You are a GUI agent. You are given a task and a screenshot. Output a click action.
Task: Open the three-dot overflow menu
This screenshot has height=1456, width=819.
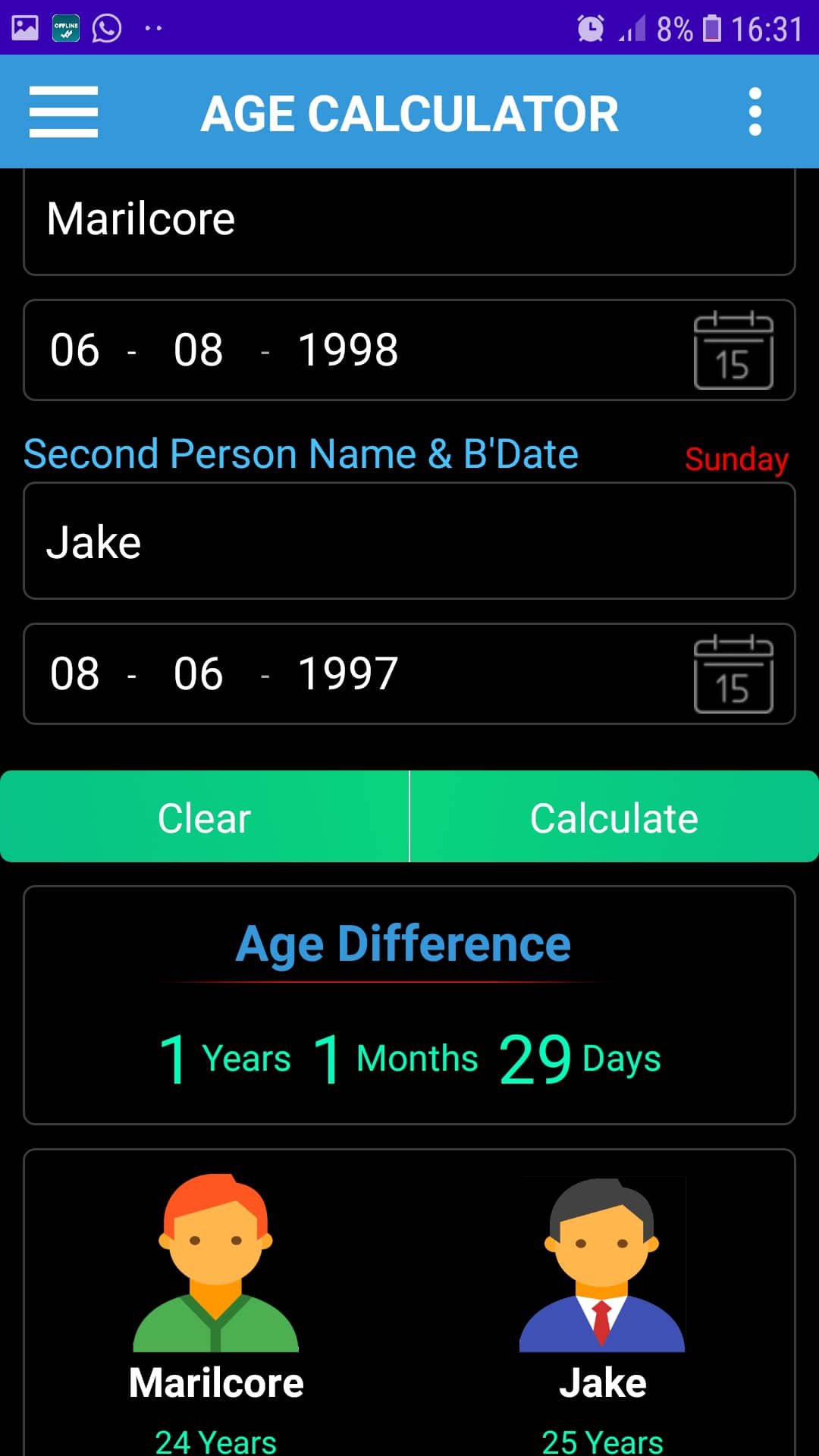[755, 111]
